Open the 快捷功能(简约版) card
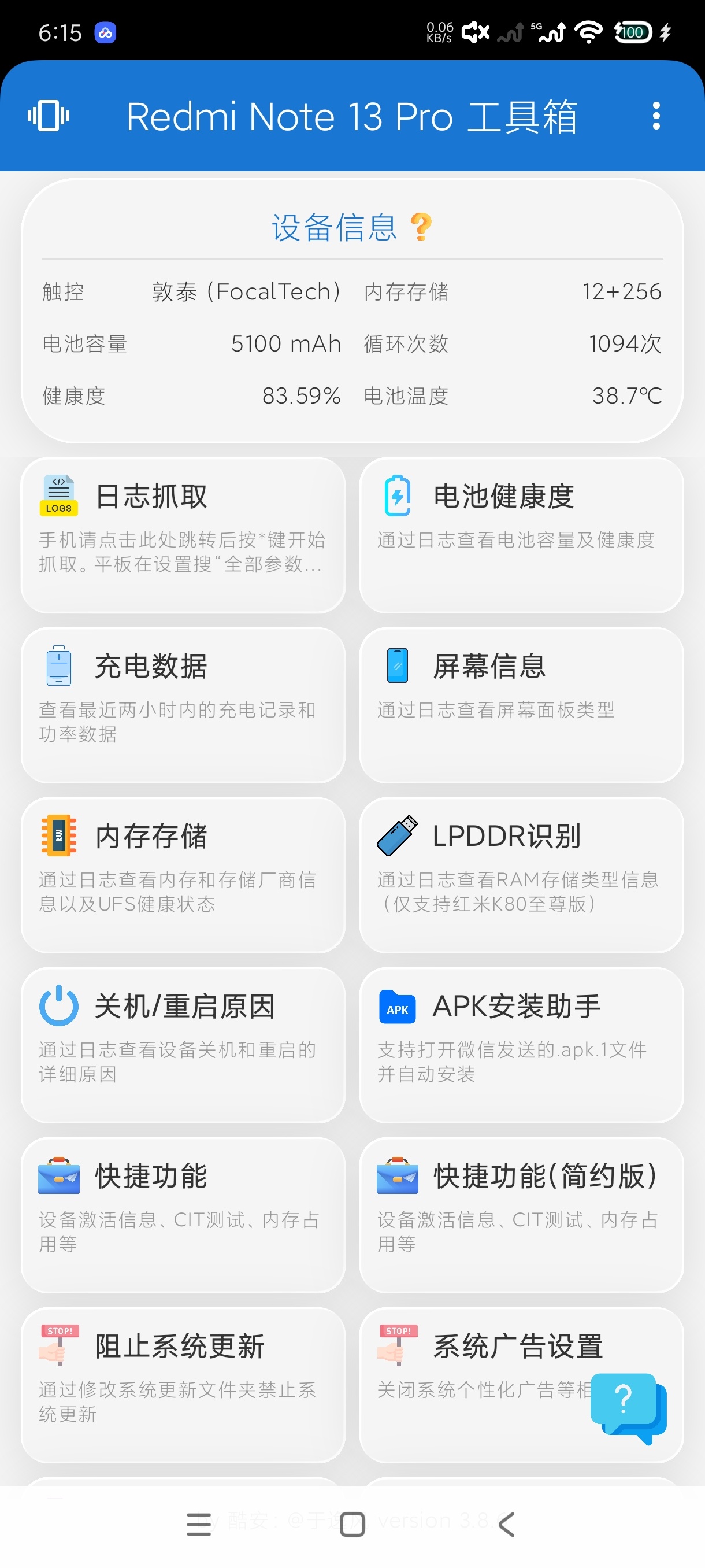Image resolution: width=705 pixels, height=1568 pixels. click(521, 1214)
